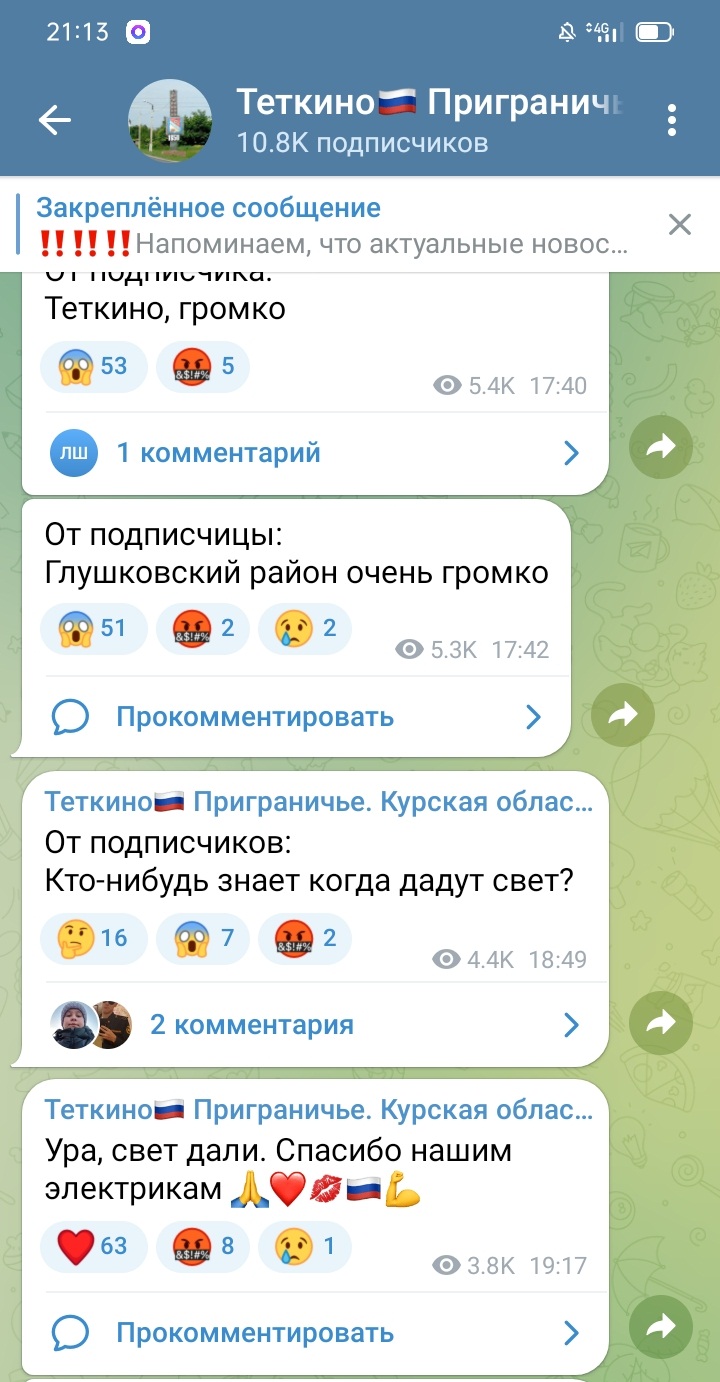Open the channel overflow menu
Image resolution: width=720 pixels, height=1382 pixels.
click(x=672, y=121)
